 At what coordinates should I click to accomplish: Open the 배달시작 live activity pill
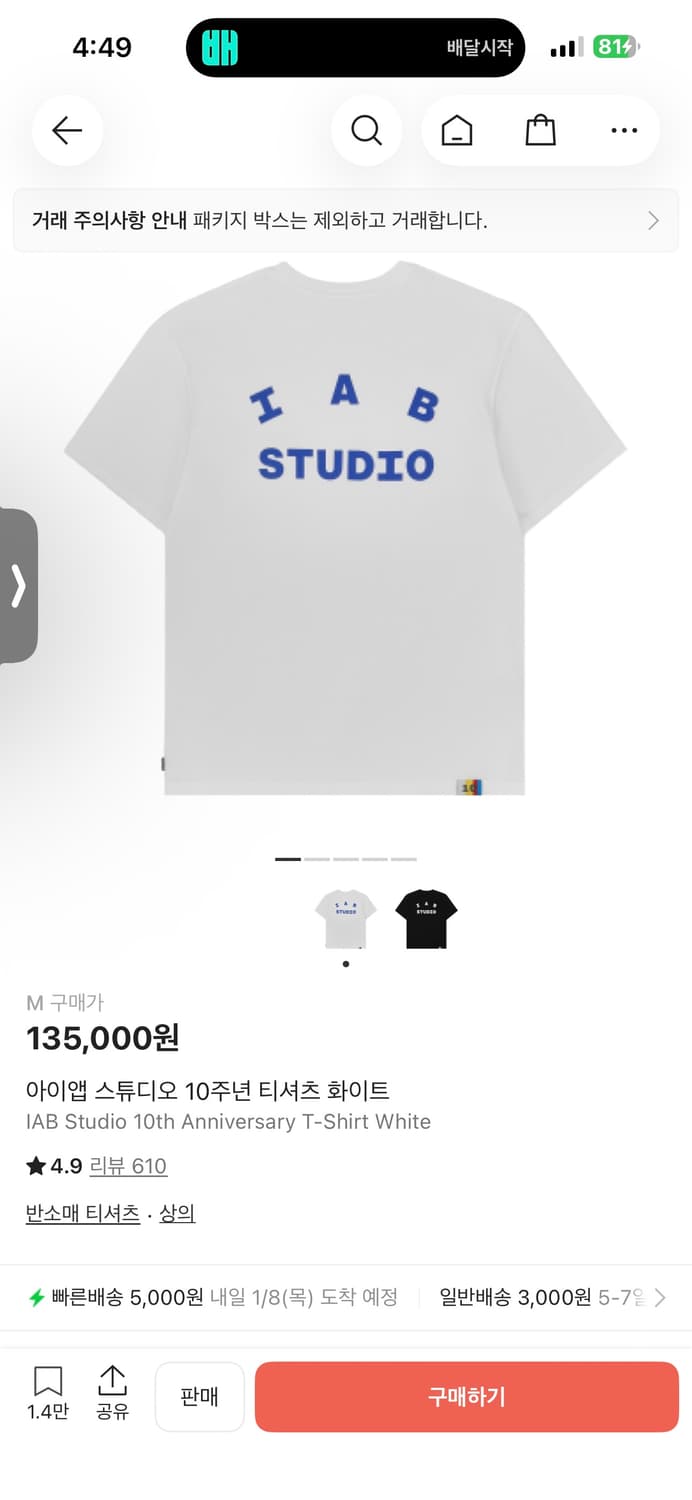[x=355, y=47]
